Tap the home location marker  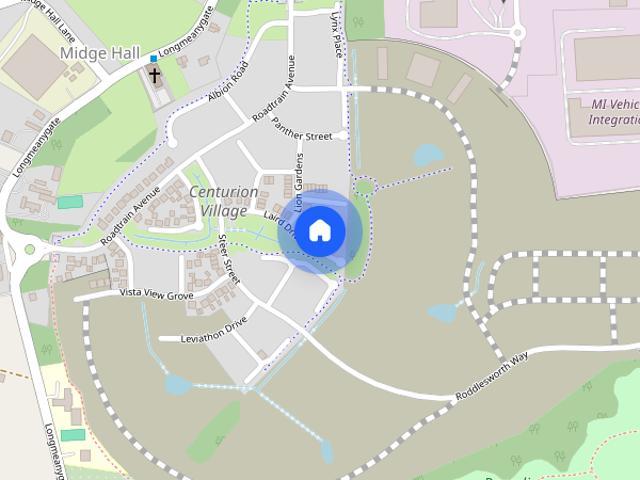tap(319, 230)
